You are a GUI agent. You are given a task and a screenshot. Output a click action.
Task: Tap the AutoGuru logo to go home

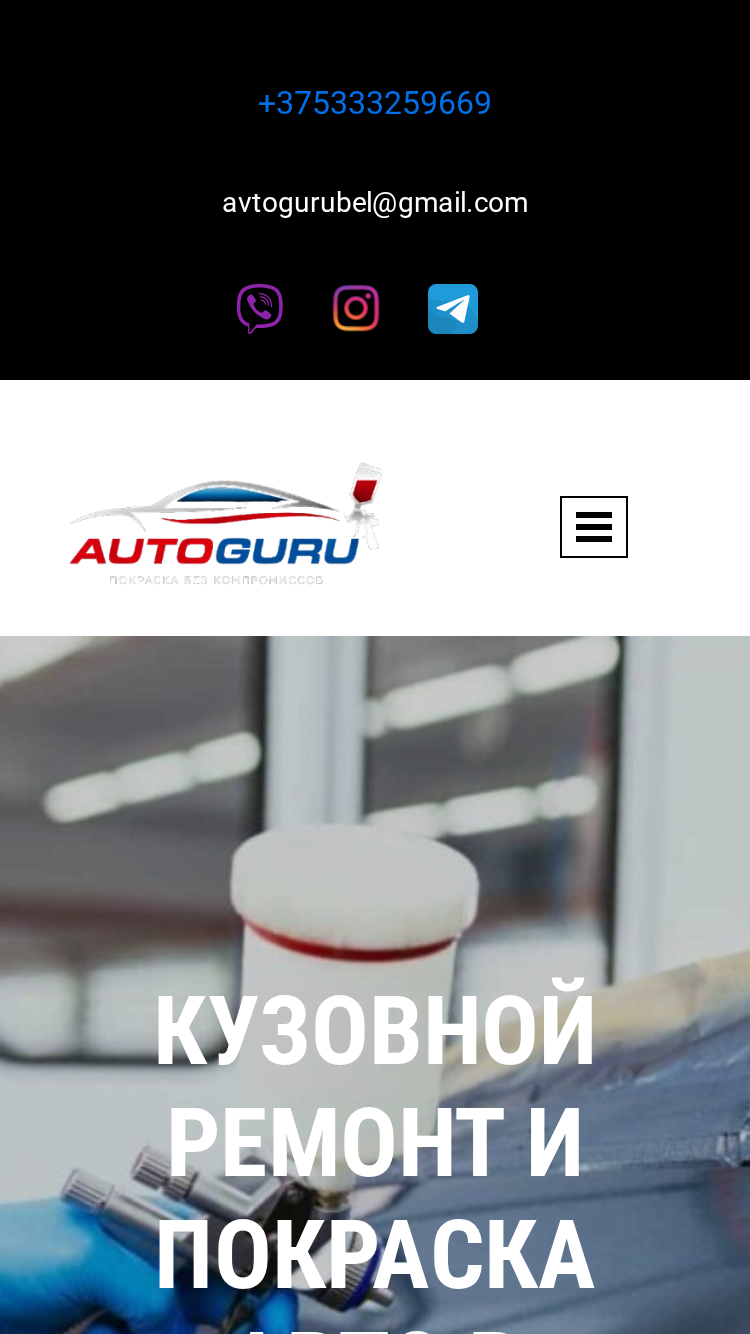pyautogui.click(x=227, y=525)
